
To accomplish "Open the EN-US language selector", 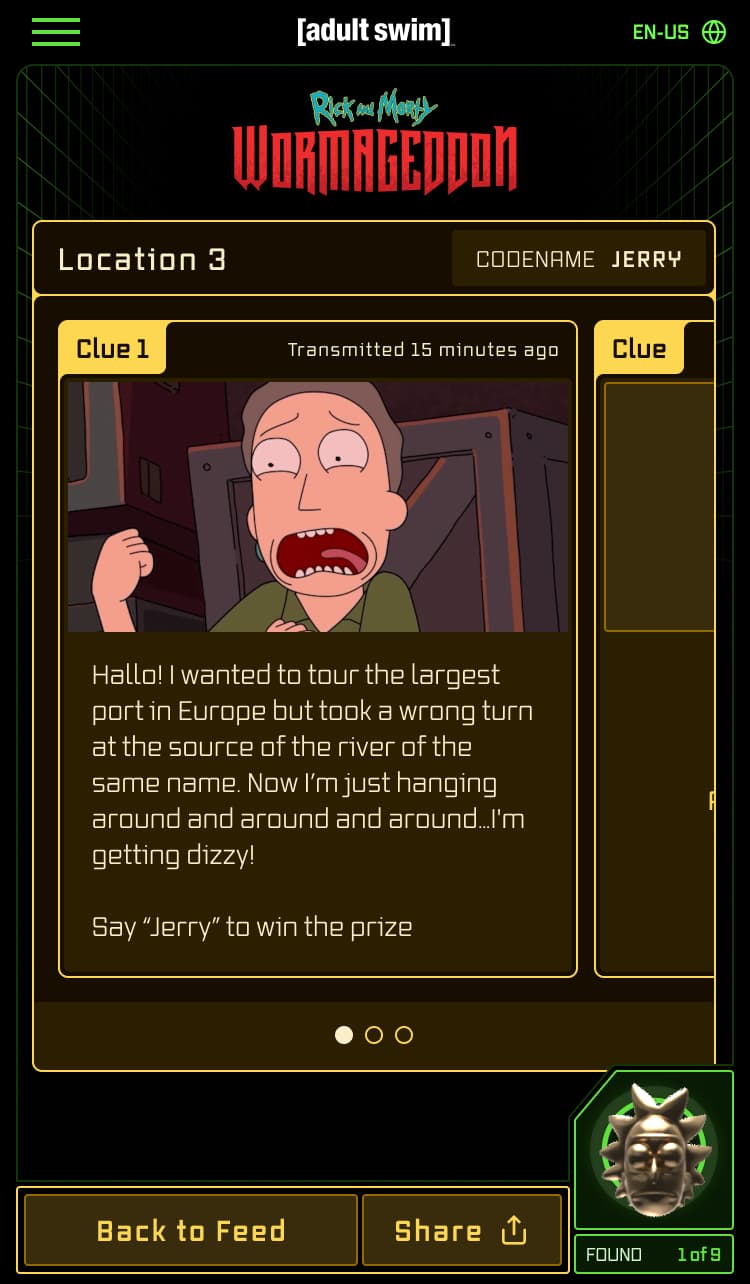I will (659, 31).
